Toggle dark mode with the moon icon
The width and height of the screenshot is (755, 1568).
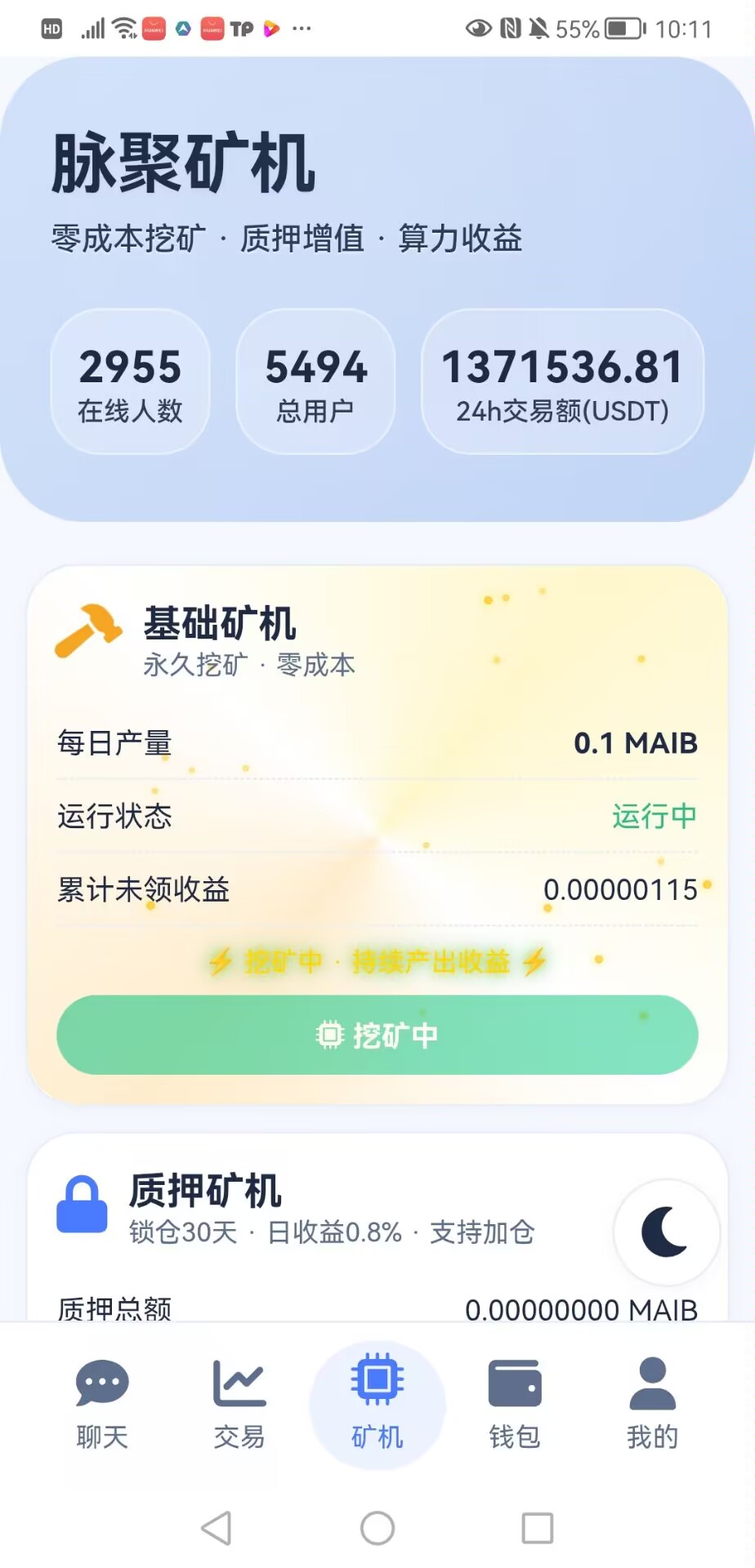666,1232
